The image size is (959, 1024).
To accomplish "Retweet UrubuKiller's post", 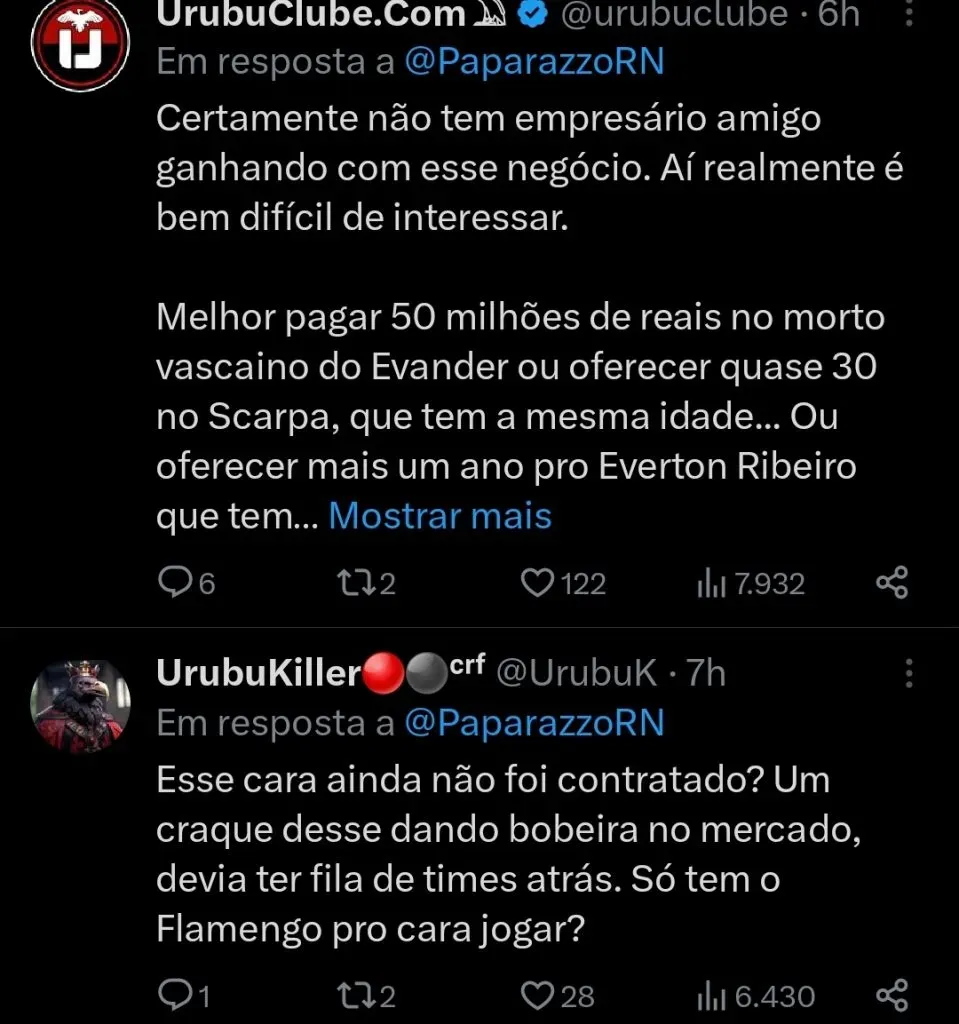I will 356,995.
